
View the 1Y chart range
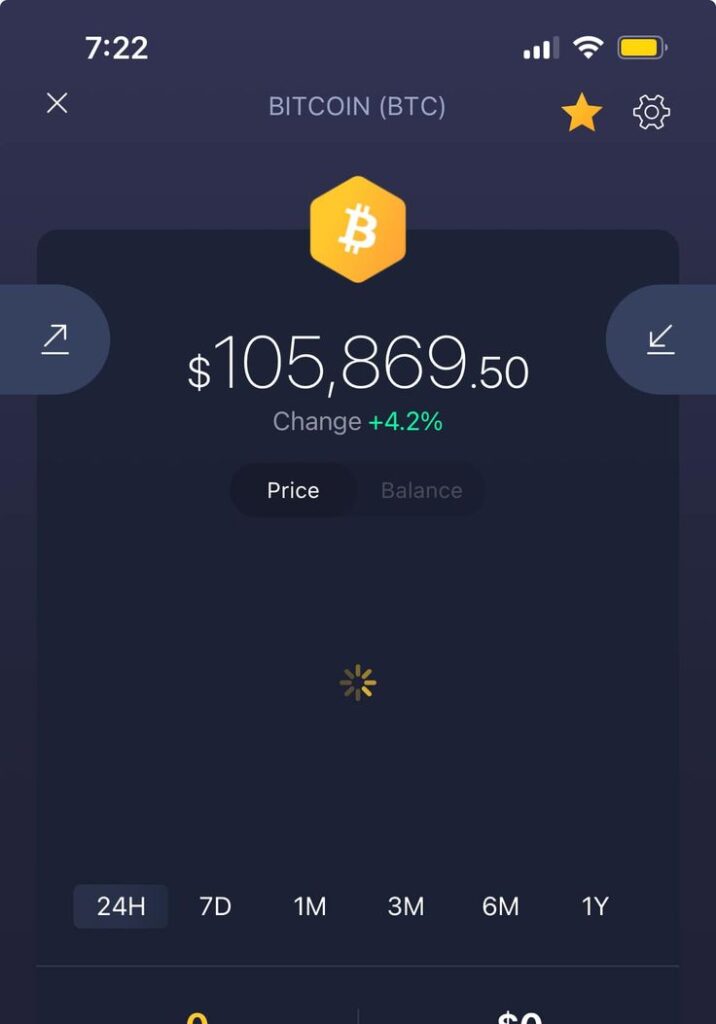pyautogui.click(x=595, y=906)
